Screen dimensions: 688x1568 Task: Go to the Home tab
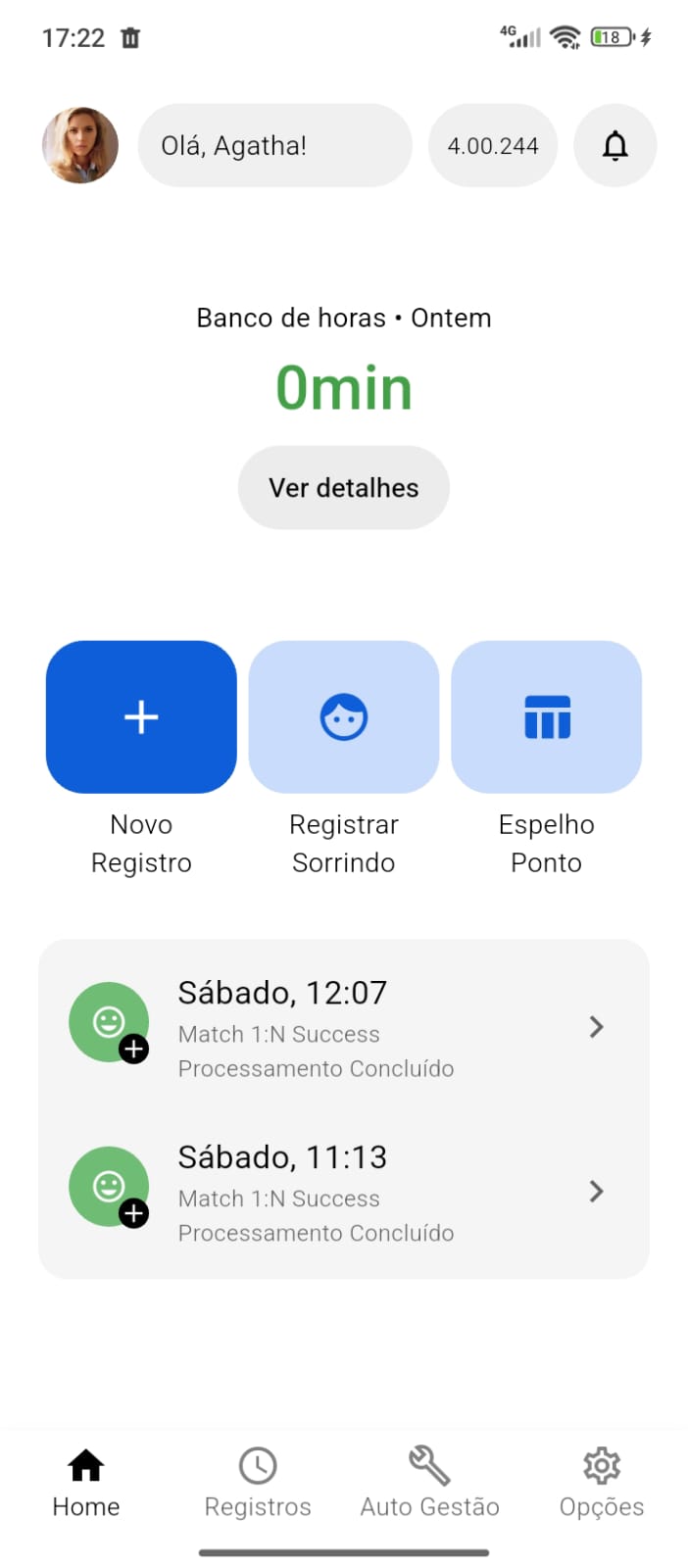[86, 1484]
